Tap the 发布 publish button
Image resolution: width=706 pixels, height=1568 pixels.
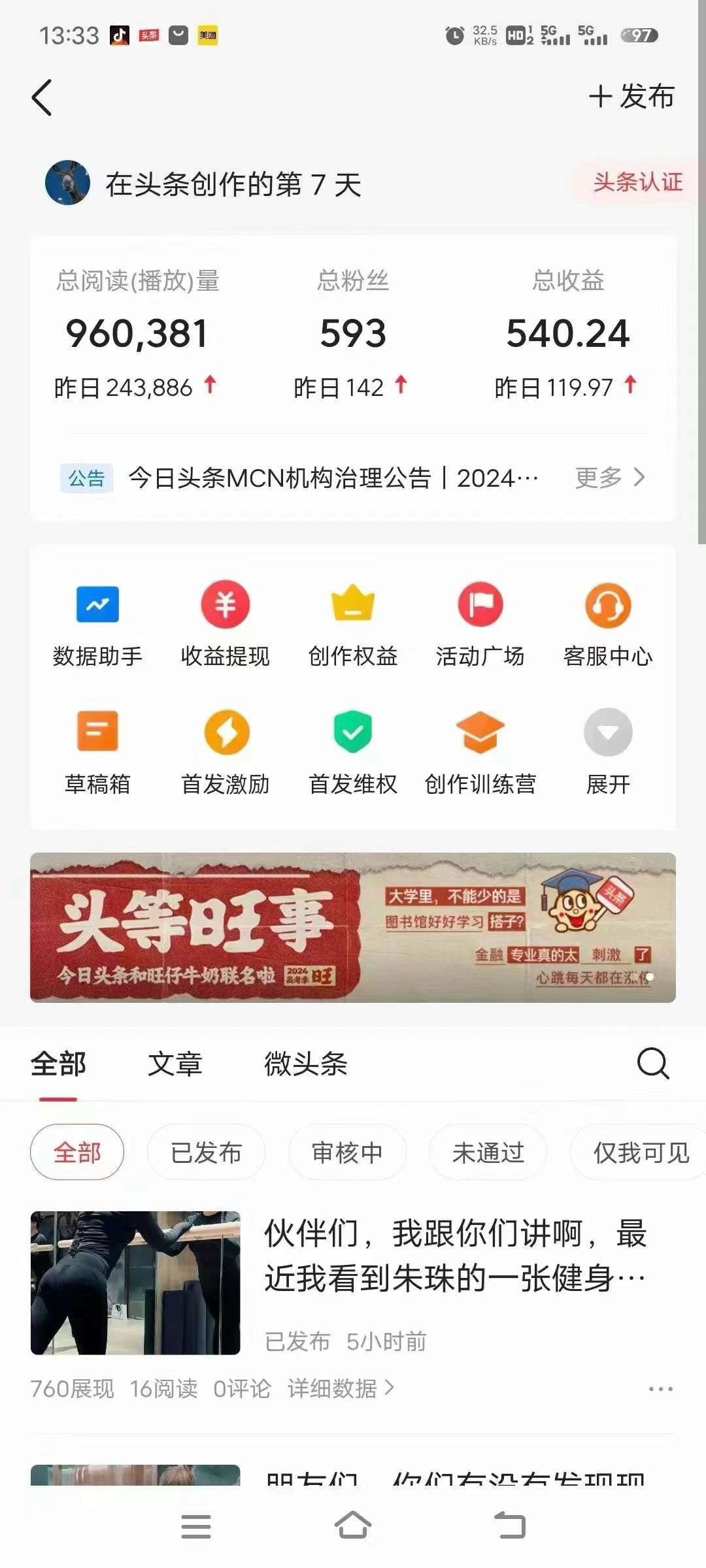point(631,96)
